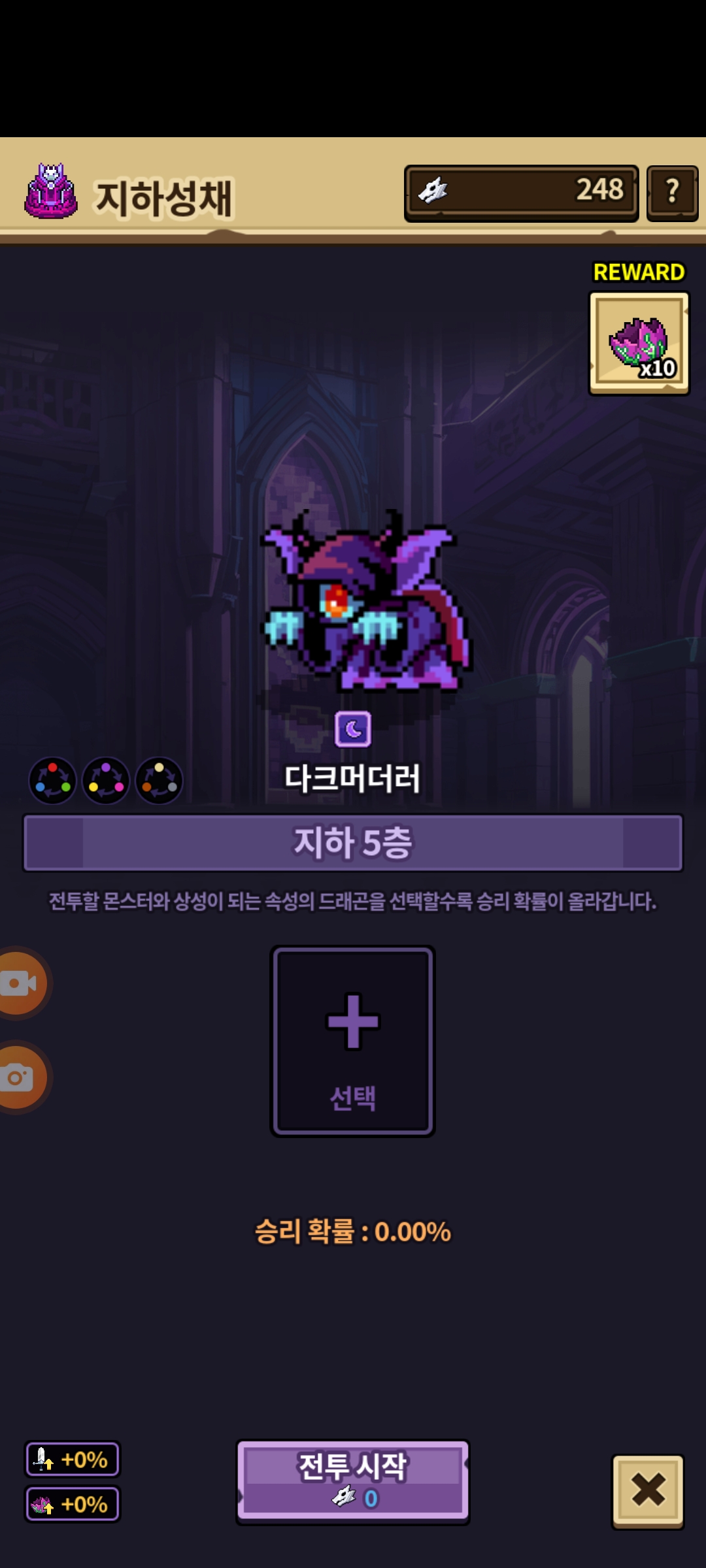
Task: Tap the moon attribute icon above 다크머더러
Action: click(x=353, y=729)
